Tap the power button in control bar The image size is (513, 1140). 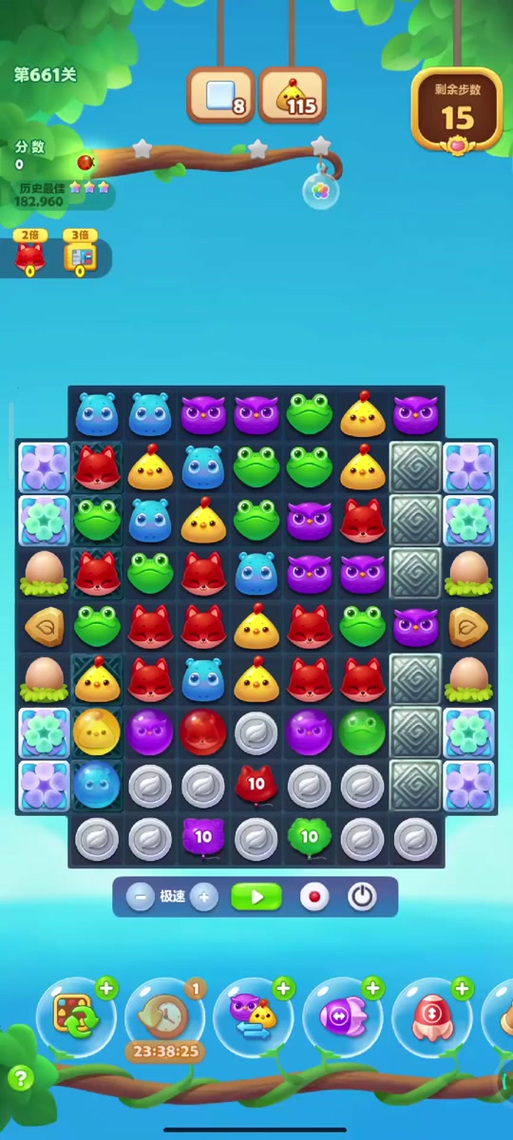[x=362, y=896]
